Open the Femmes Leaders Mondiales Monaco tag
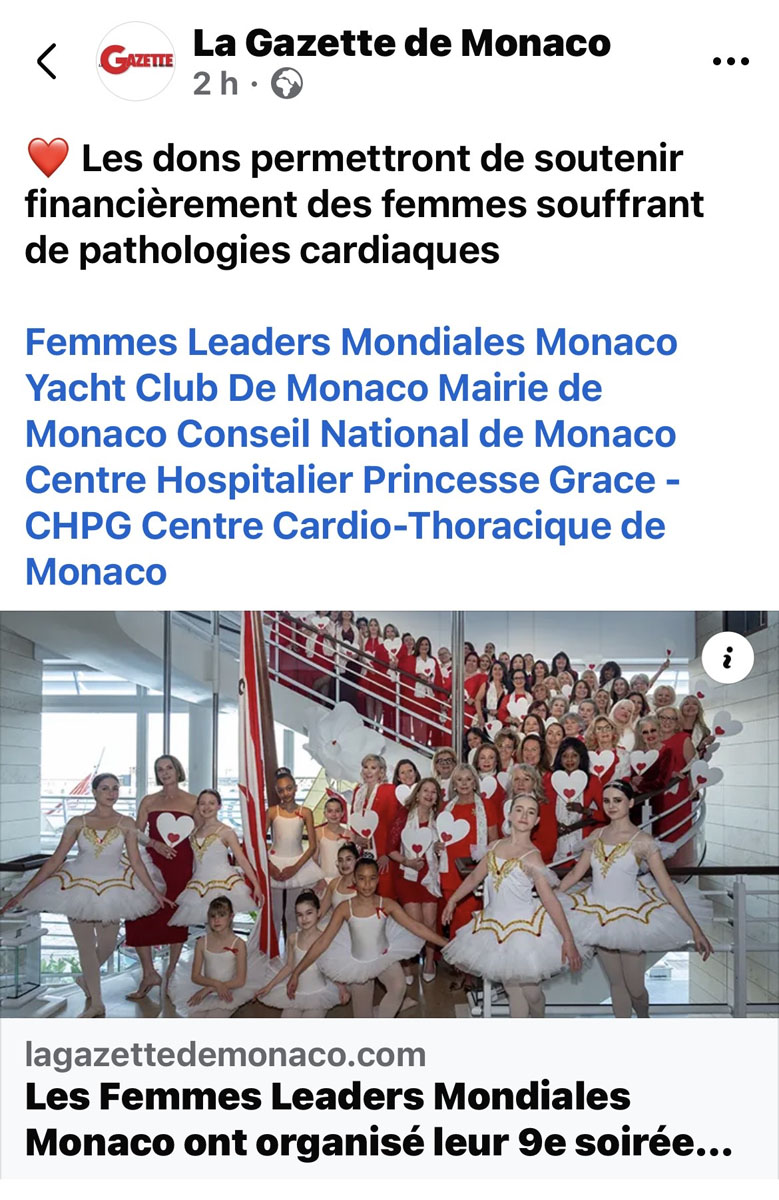 [x=350, y=342]
